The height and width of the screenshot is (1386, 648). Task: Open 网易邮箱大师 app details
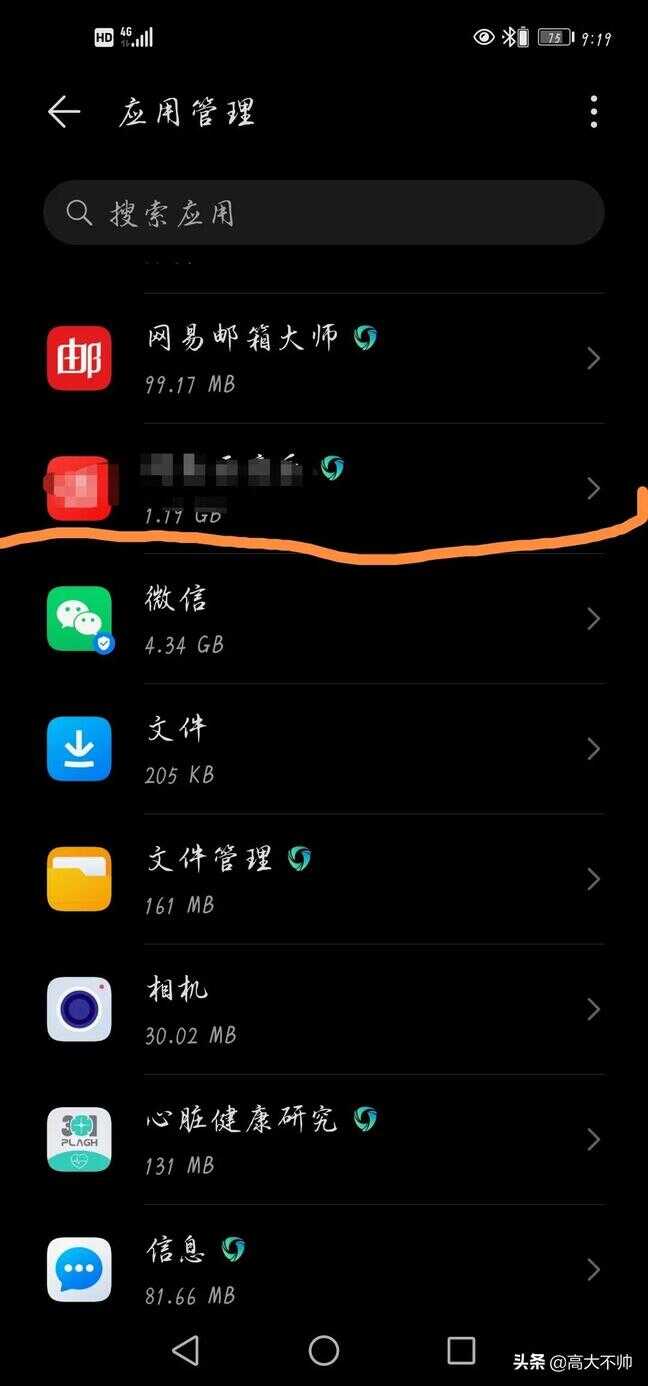[324, 359]
